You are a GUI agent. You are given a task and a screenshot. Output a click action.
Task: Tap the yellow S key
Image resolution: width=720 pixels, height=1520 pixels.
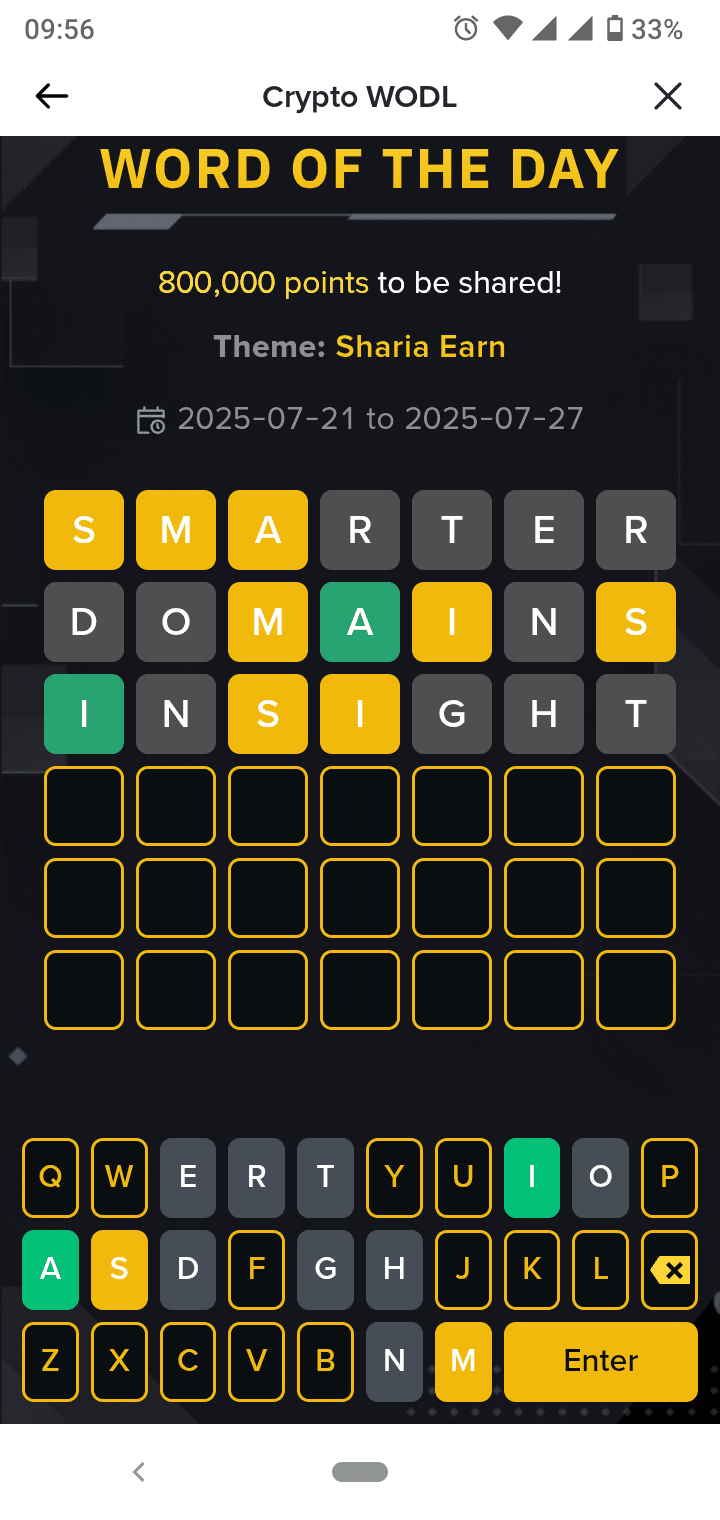coord(119,1270)
